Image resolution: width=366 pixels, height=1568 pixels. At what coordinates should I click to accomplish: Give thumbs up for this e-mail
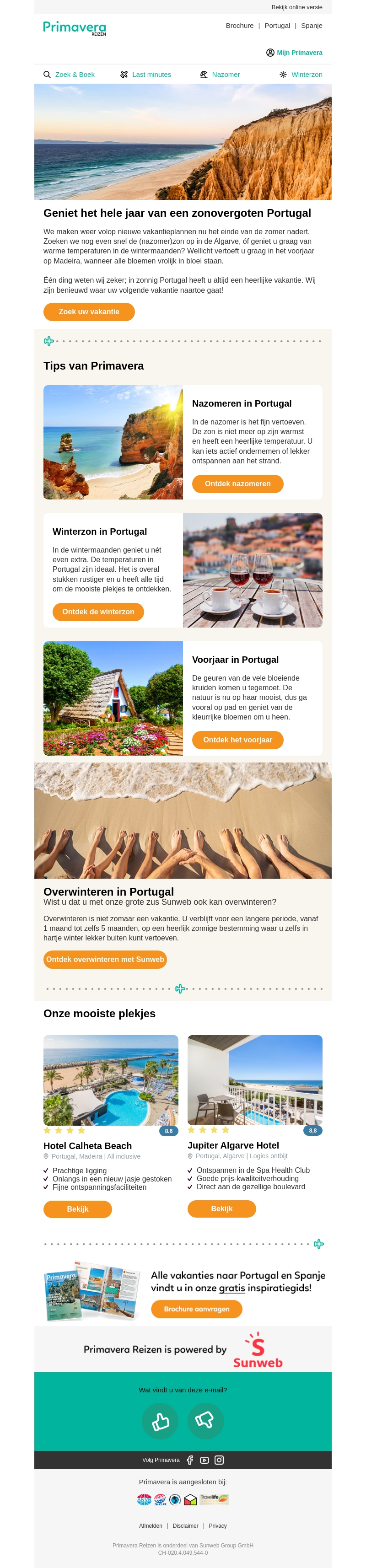[160, 1421]
